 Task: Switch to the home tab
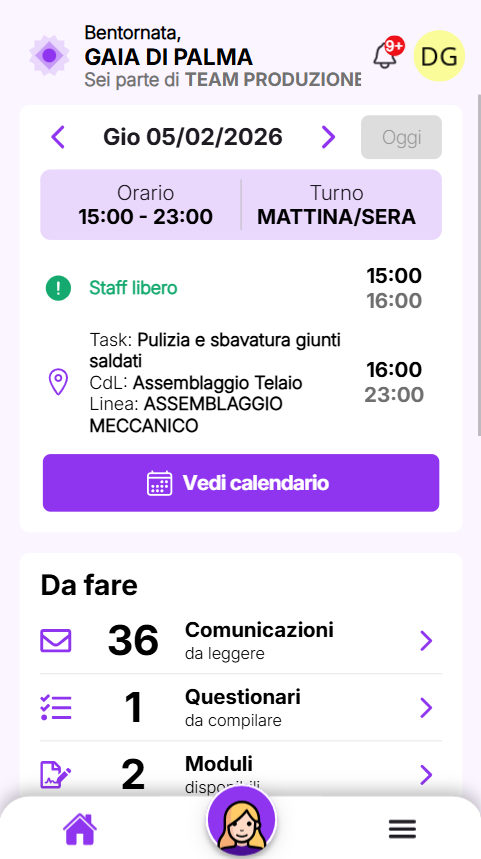click(x=80, y=829)
